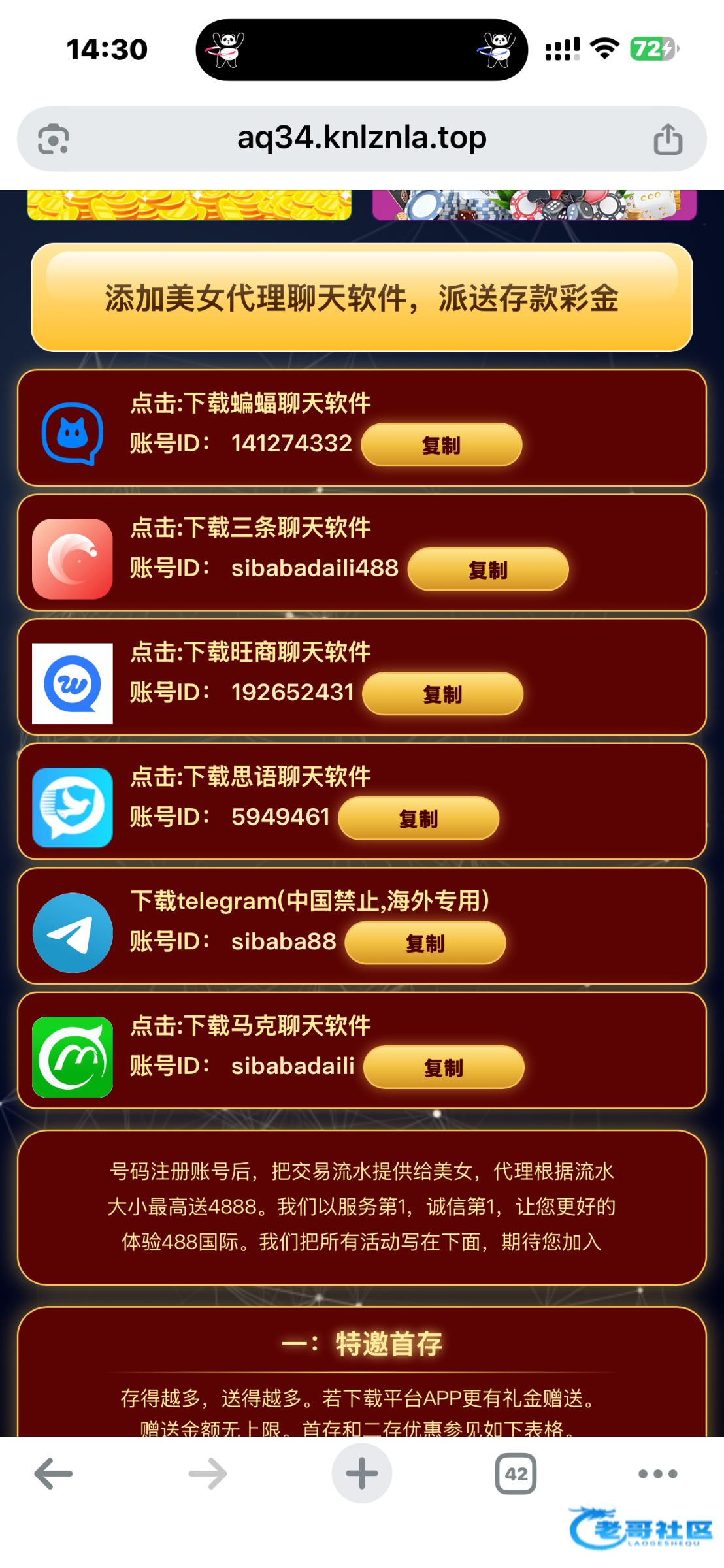Copy the 蝙蝠 account ID 141274332
The image size is (724, 1568).
(x=441, y=445)
